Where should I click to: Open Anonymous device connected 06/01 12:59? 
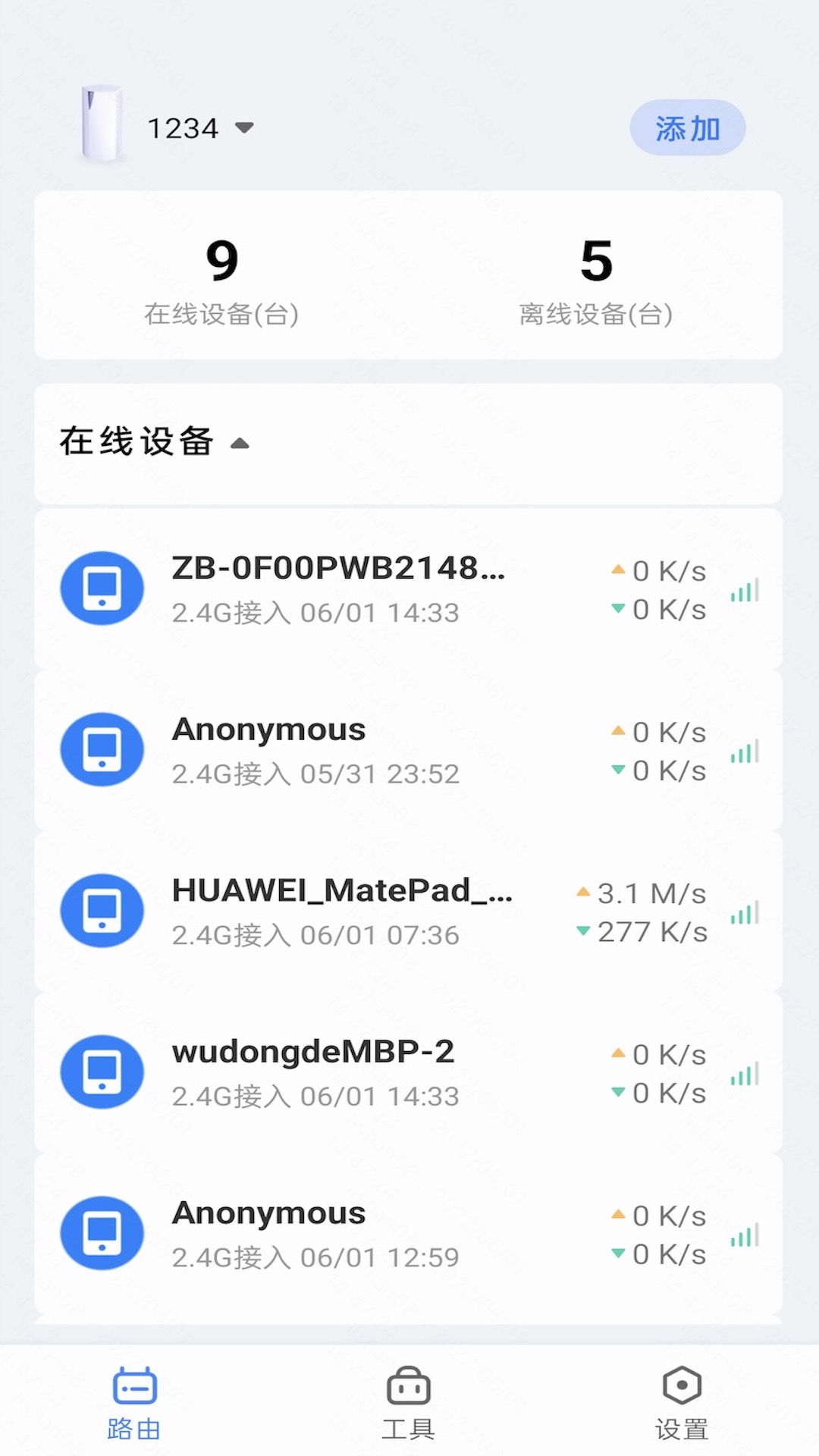click(x=408, y=1234)
